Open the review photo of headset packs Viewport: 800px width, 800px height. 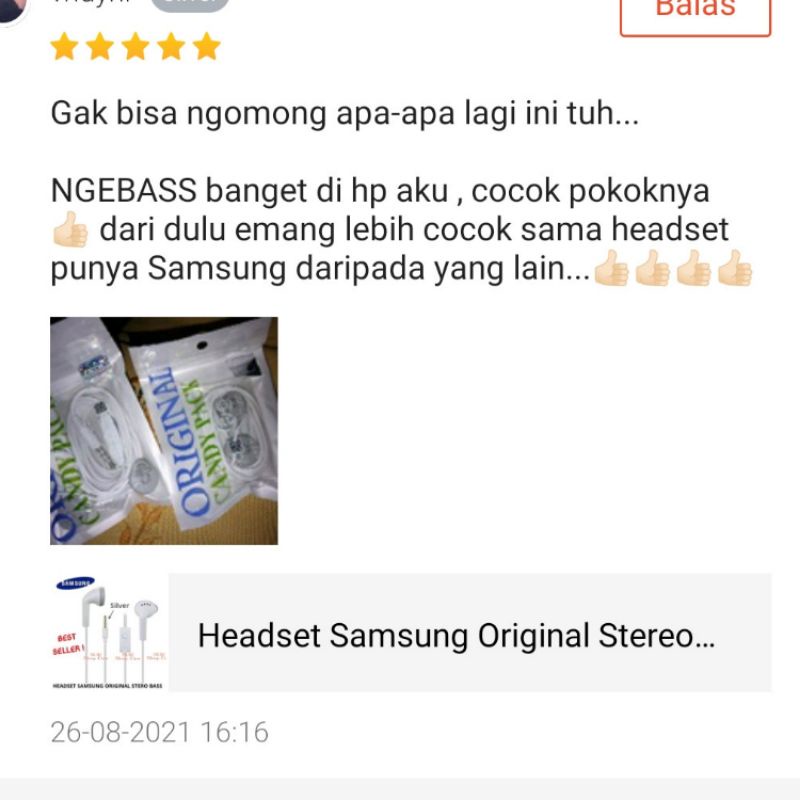[164, 431]
